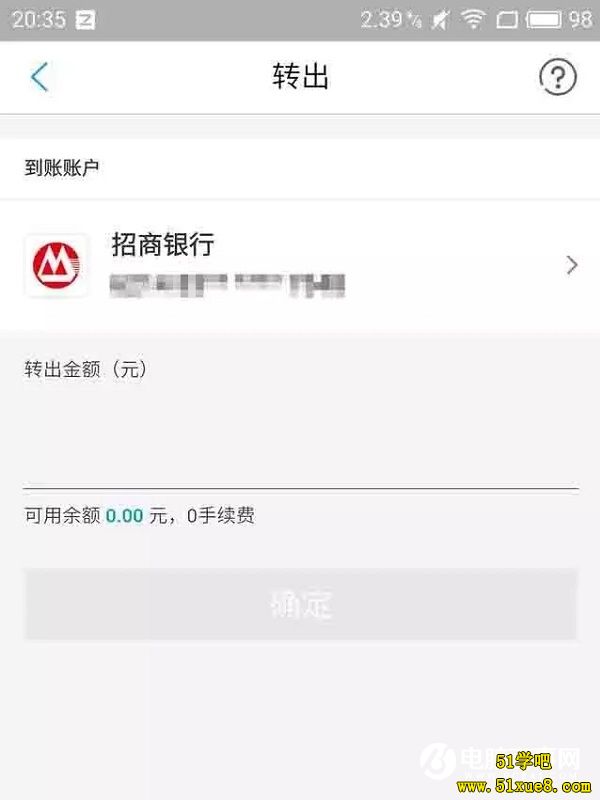Open 招商银行 account selection row
Image resolution: width=600 pixels, height=800 pixels.
pyautogui.click(x=300, y=265)
